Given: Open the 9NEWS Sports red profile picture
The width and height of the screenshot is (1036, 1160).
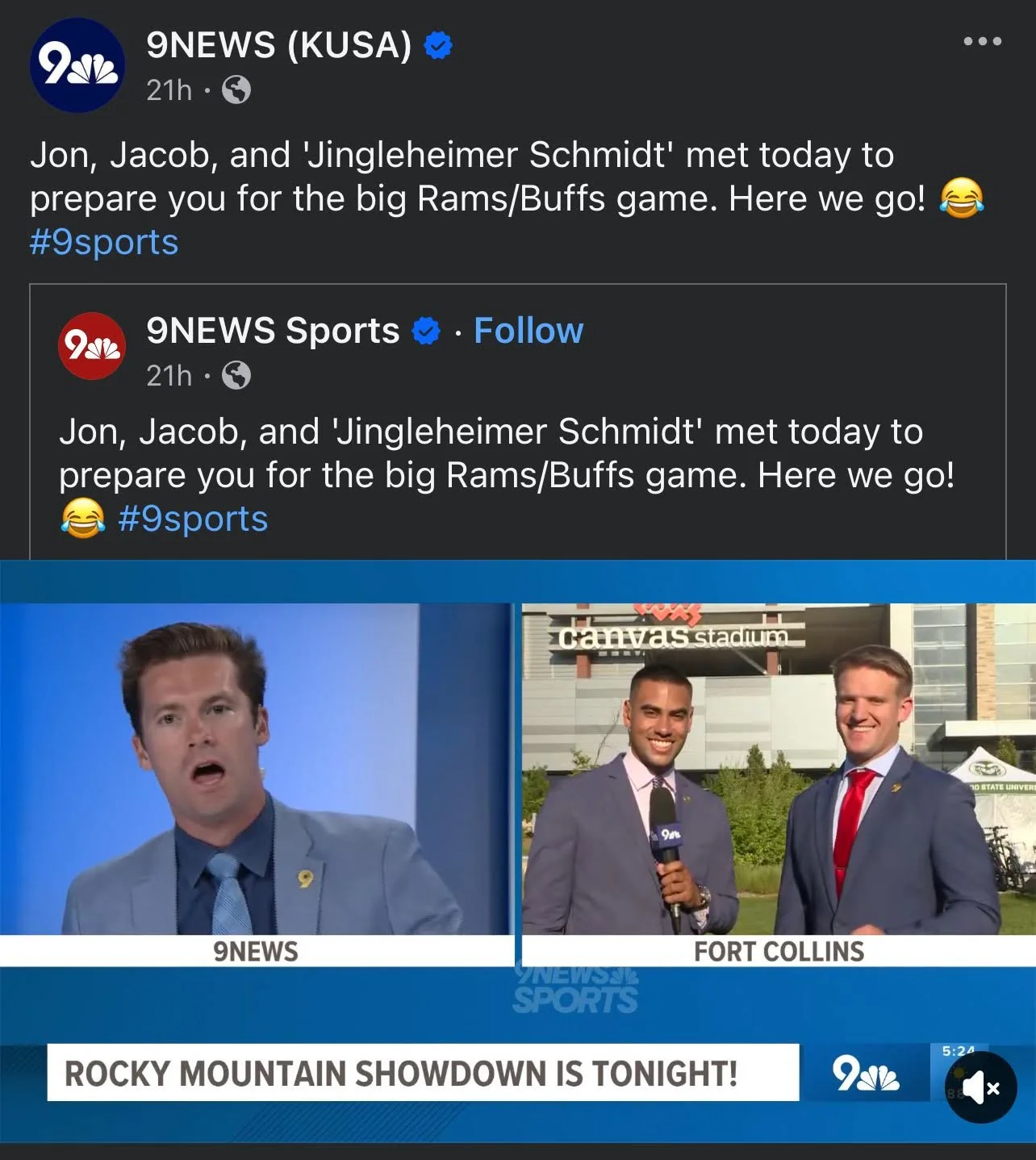Looking at the screenshot, I should tap(92, 346).
